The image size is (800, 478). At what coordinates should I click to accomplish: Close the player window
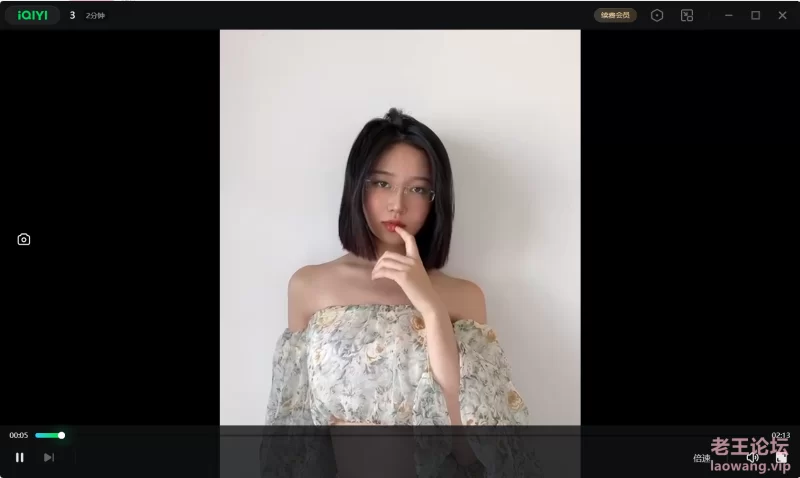[x=781, y=15]
